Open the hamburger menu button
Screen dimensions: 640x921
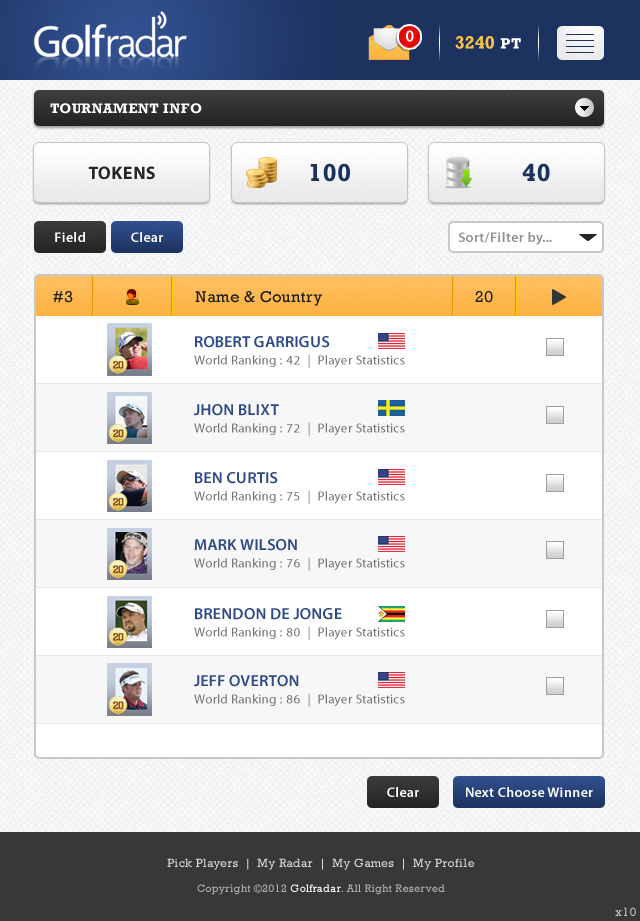coord(580,43)
